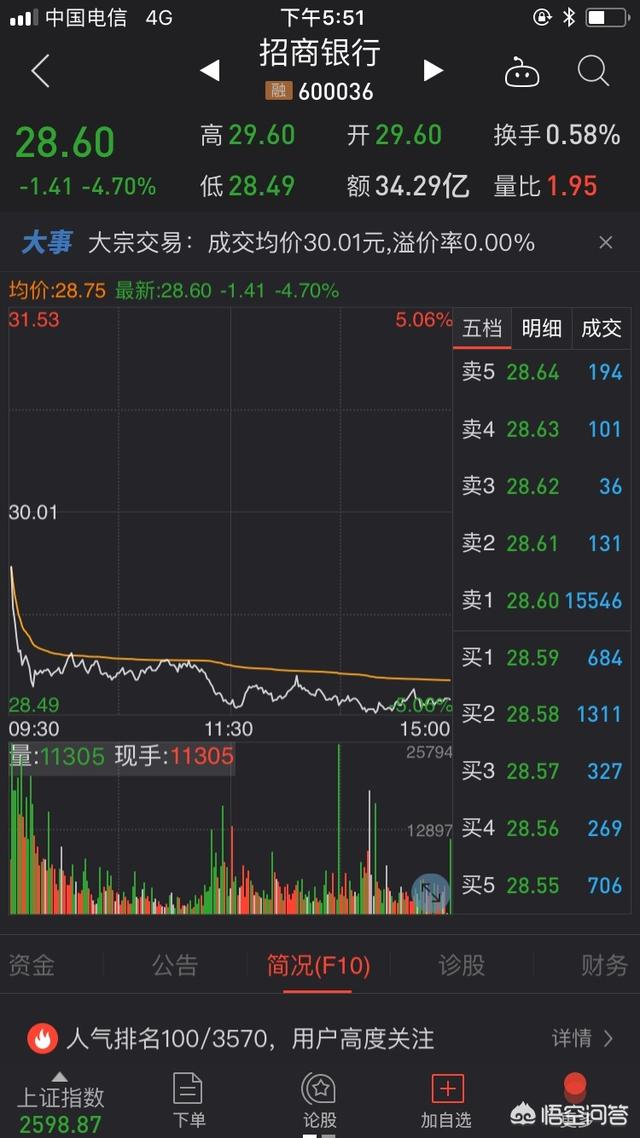Open 论股 stock discussion
Viewport: 640px width, 1138px height.
coord(319,1098)
